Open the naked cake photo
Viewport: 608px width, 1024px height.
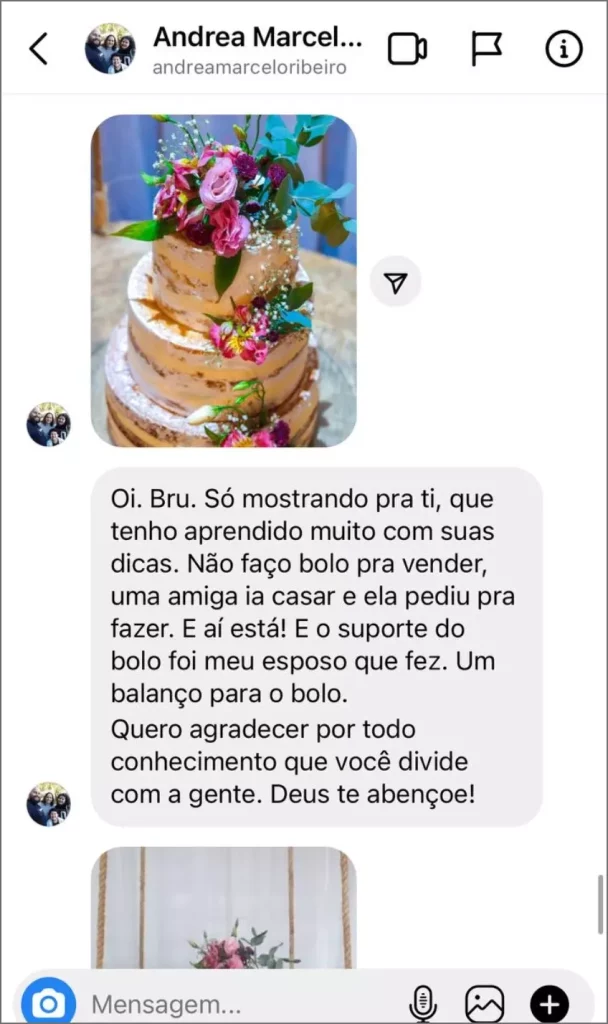223,280
